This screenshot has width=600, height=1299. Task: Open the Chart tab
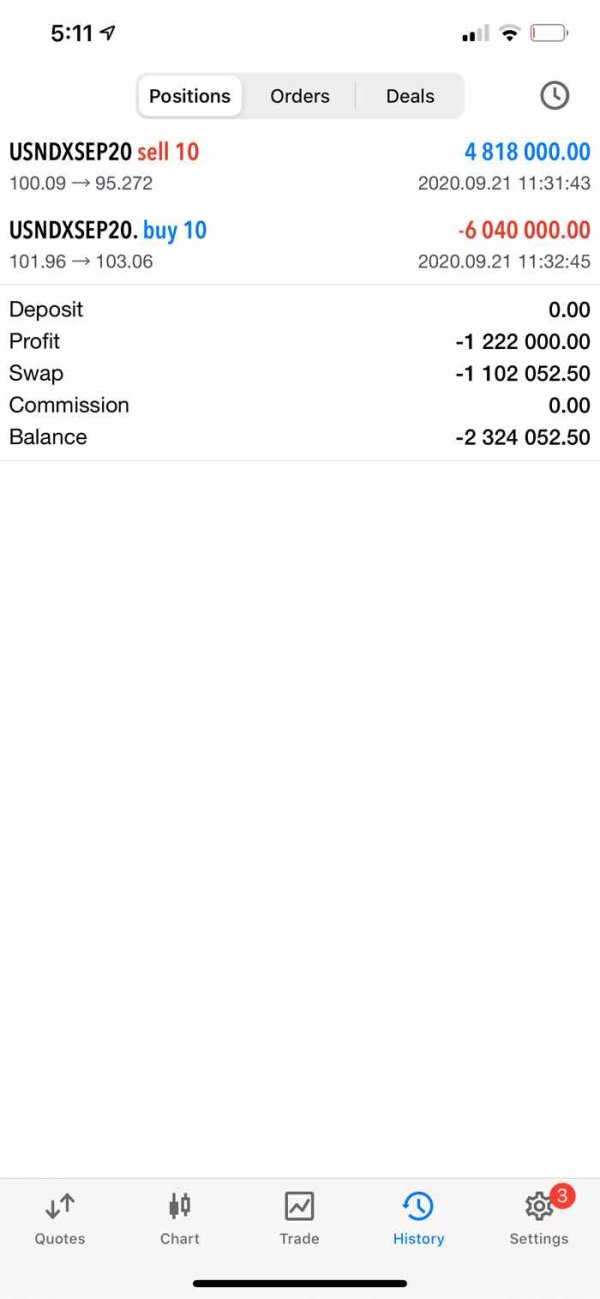point(180,1218)
